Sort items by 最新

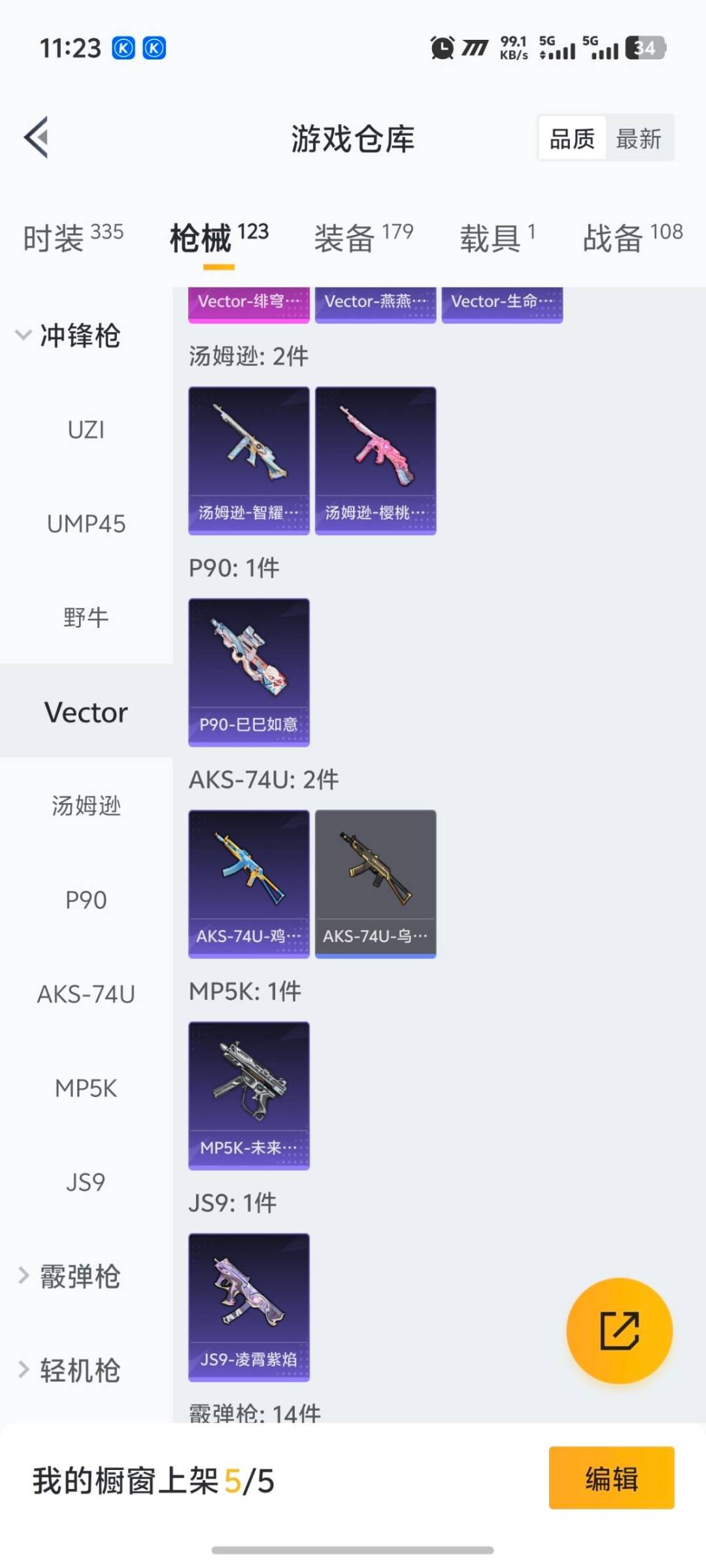(638, 139)
